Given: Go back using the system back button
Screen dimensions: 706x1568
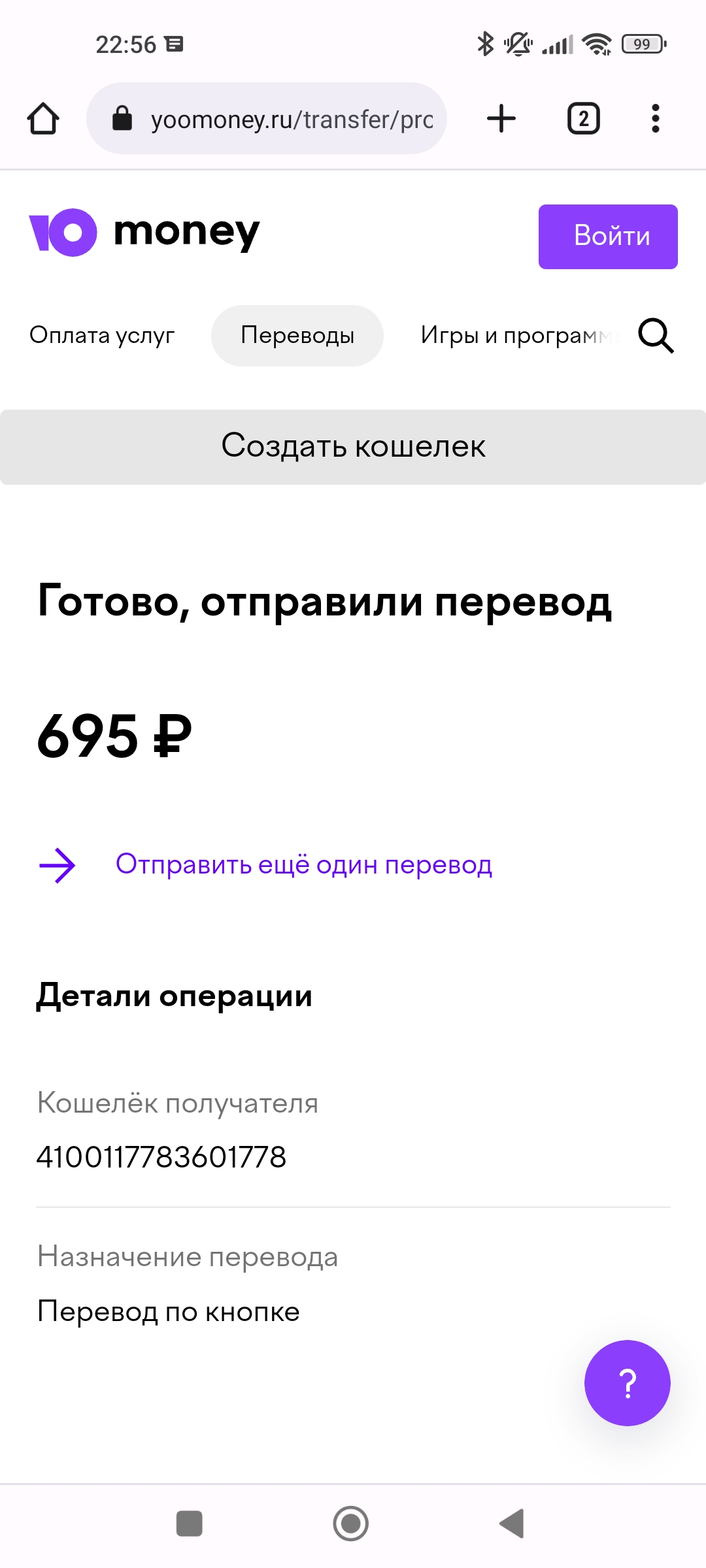Looking at the screenshot, I should (512, 1524).
